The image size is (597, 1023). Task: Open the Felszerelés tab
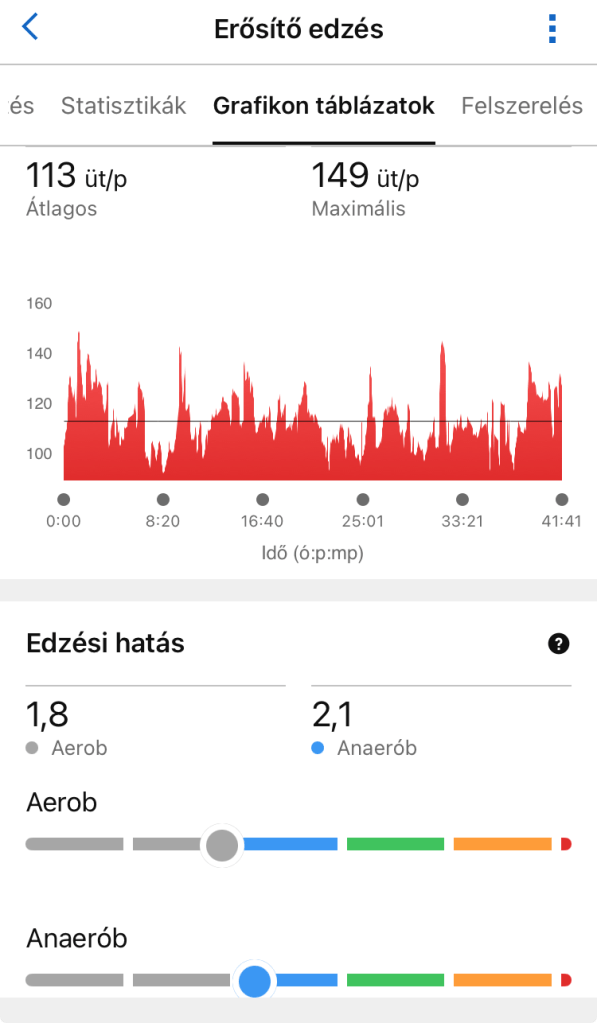tap(522, 106)
